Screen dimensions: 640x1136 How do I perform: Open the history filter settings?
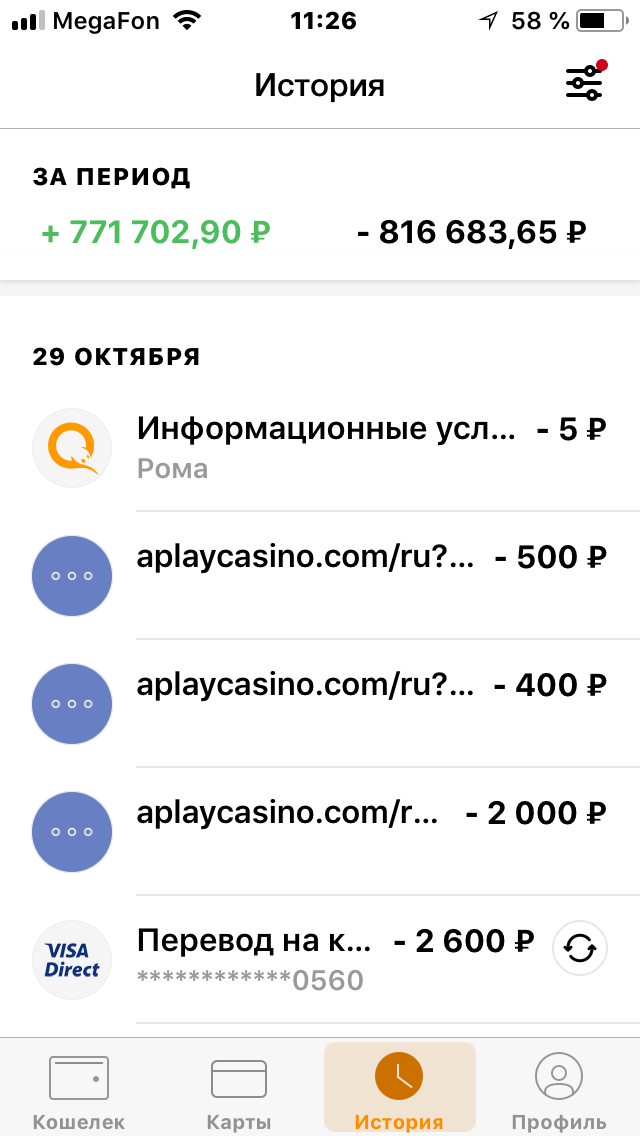584,84
